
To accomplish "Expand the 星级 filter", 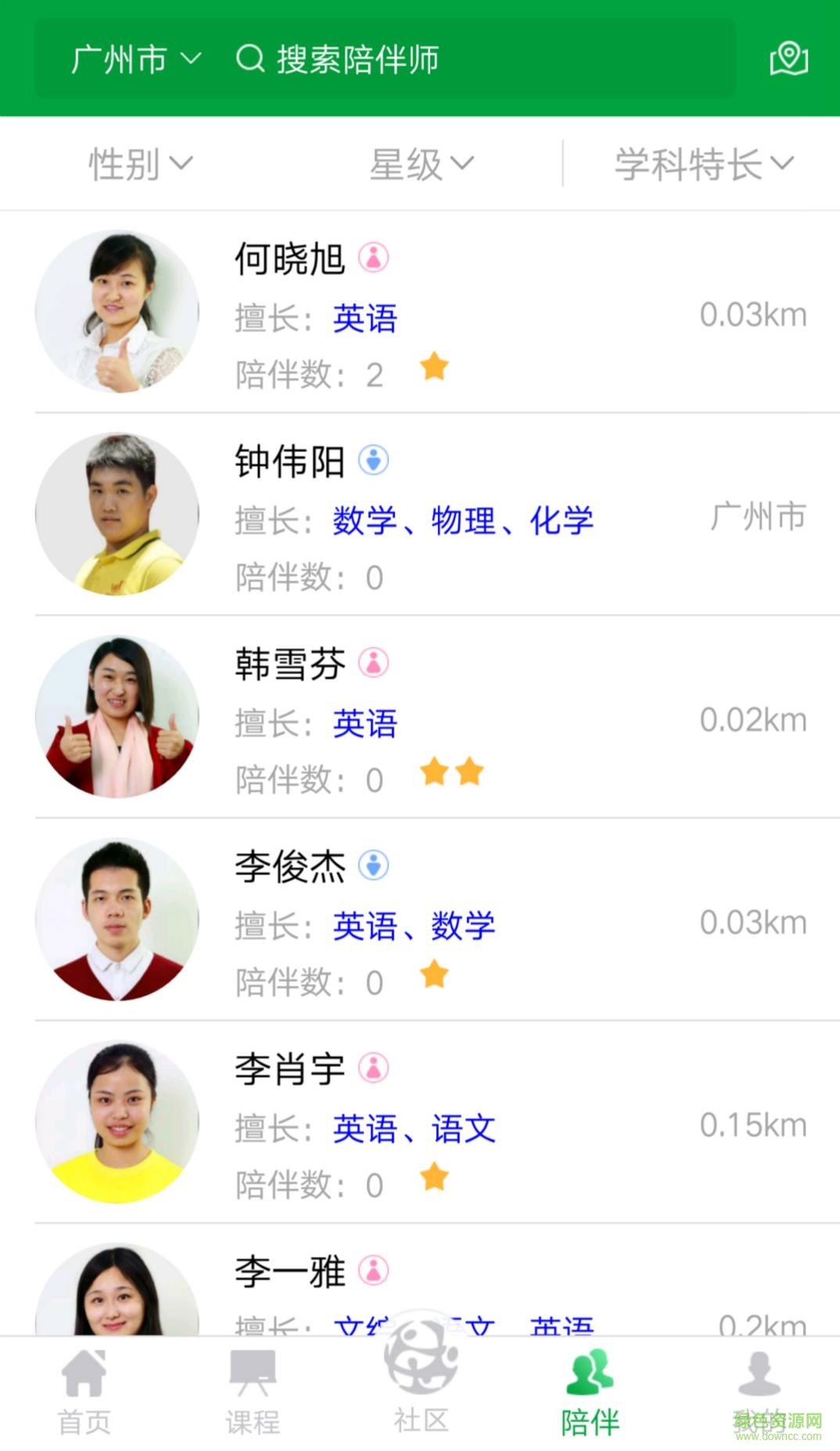I will click(421, 164).
